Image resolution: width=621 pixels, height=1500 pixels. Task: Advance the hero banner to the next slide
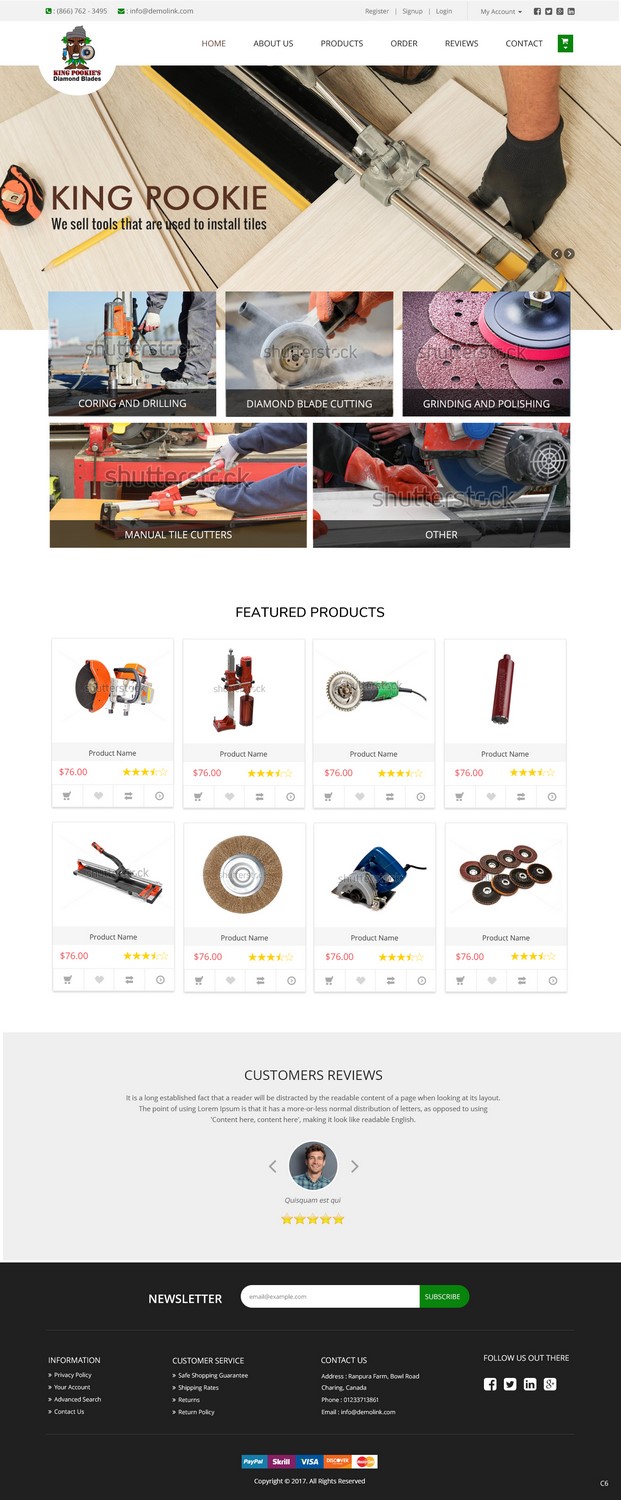click(570, 254)
